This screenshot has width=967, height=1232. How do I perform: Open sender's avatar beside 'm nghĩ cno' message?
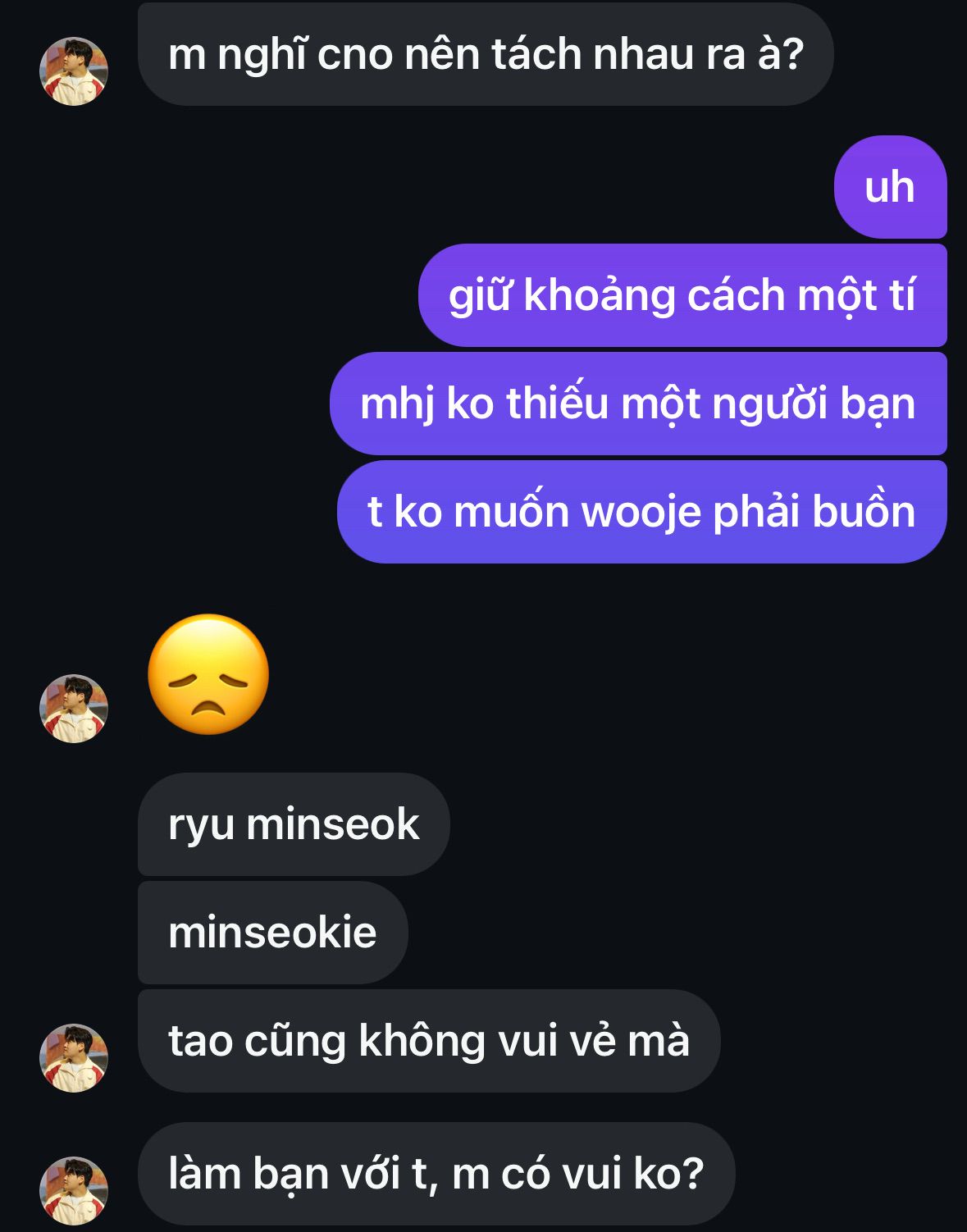point(74,71)
